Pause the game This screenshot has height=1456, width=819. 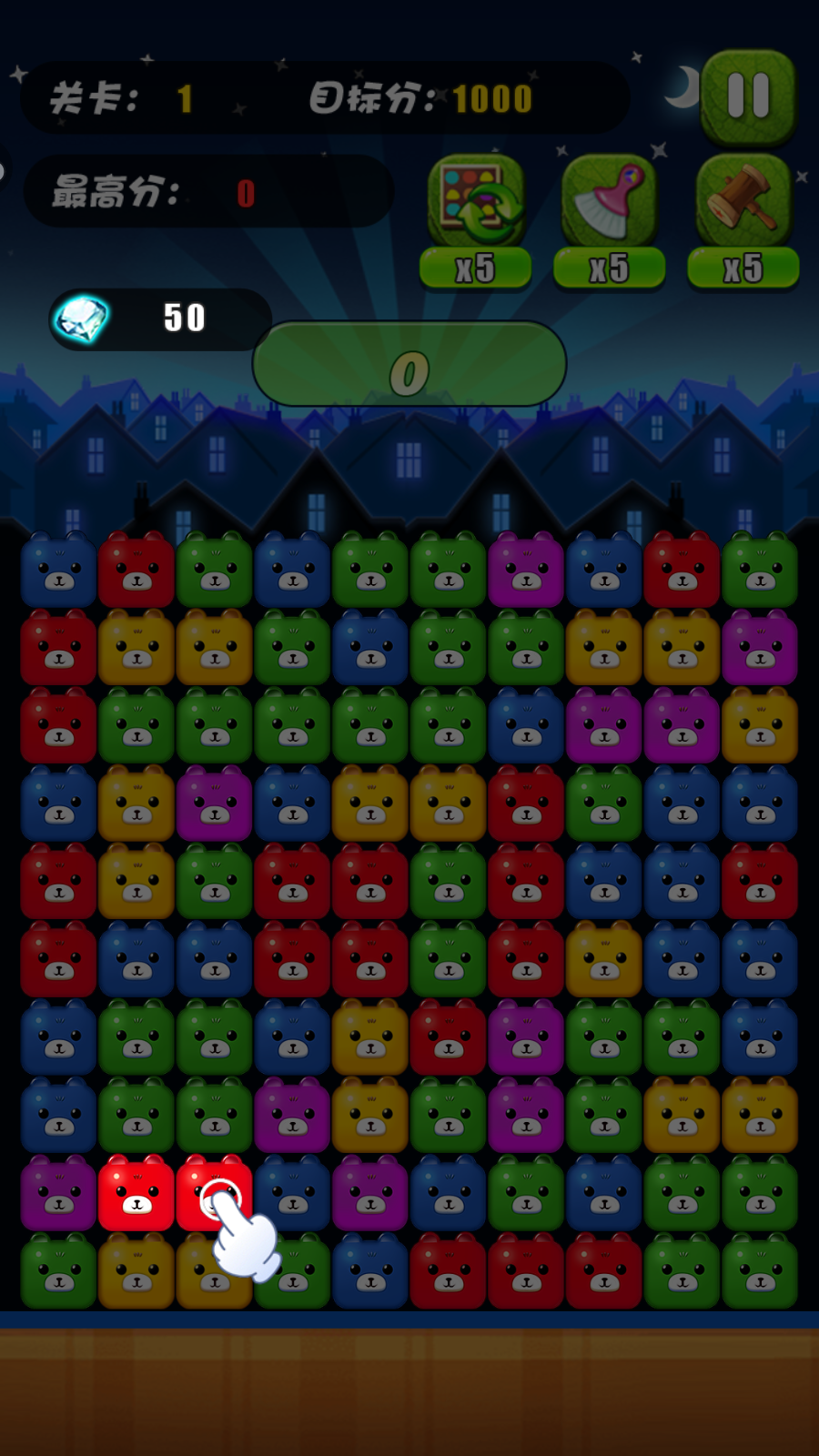(x=748, y=96)
